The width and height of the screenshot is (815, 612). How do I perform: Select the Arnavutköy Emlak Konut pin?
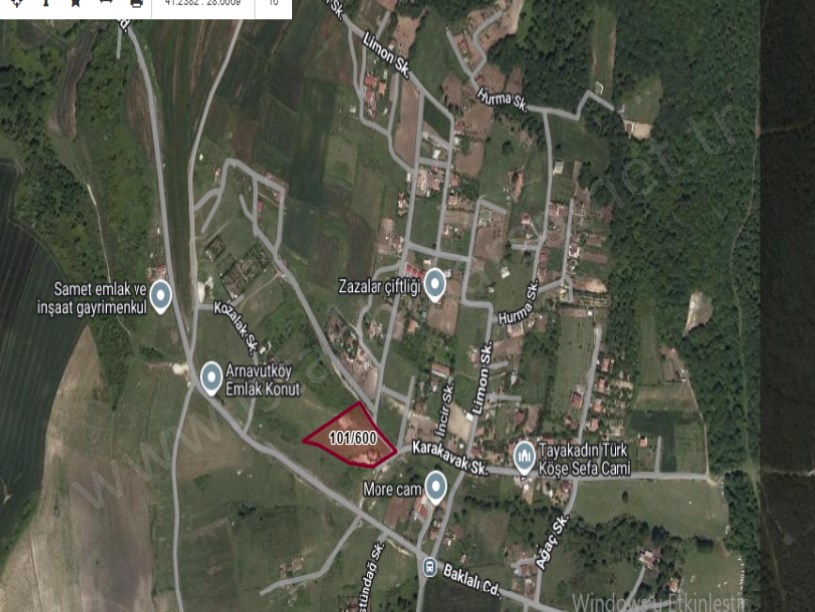[211, 377]
